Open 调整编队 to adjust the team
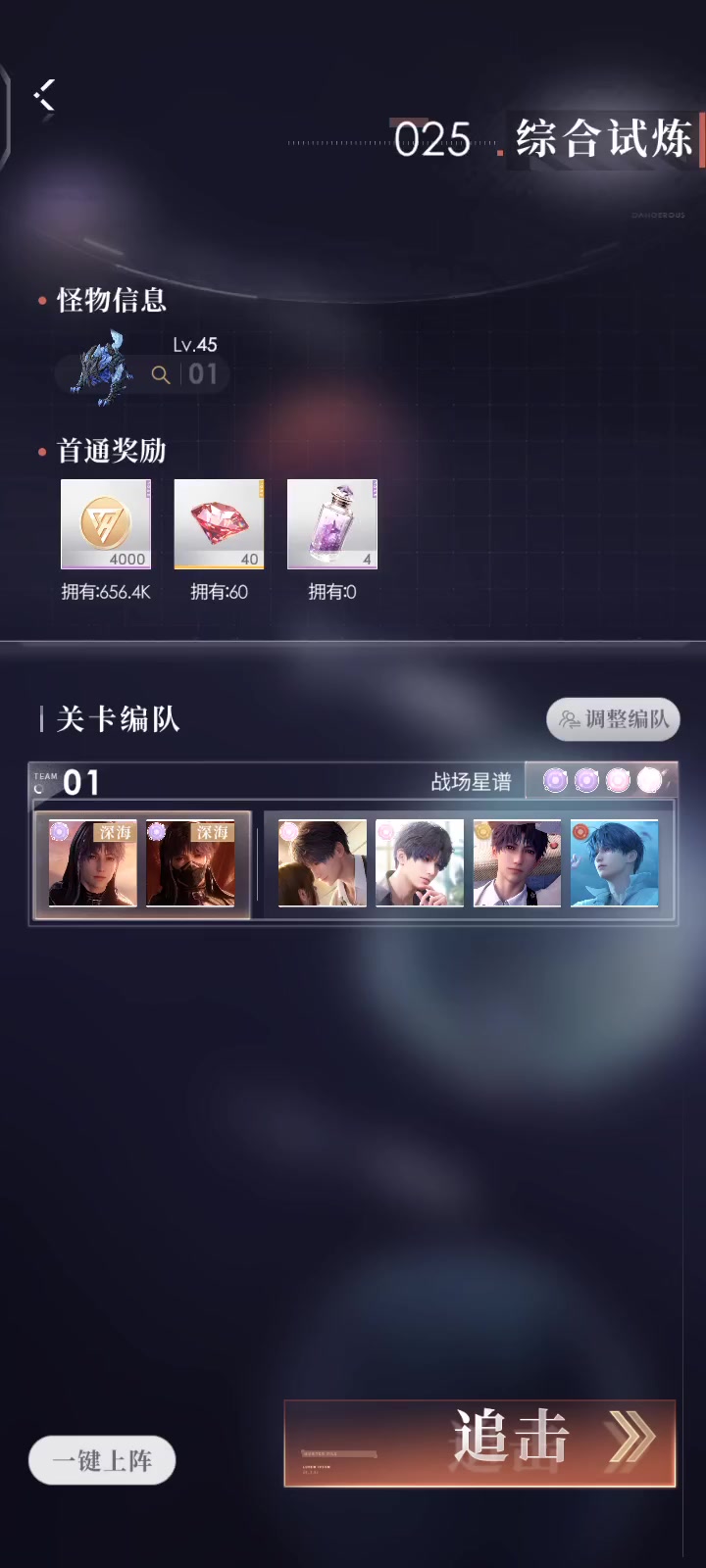 point(613,719)
